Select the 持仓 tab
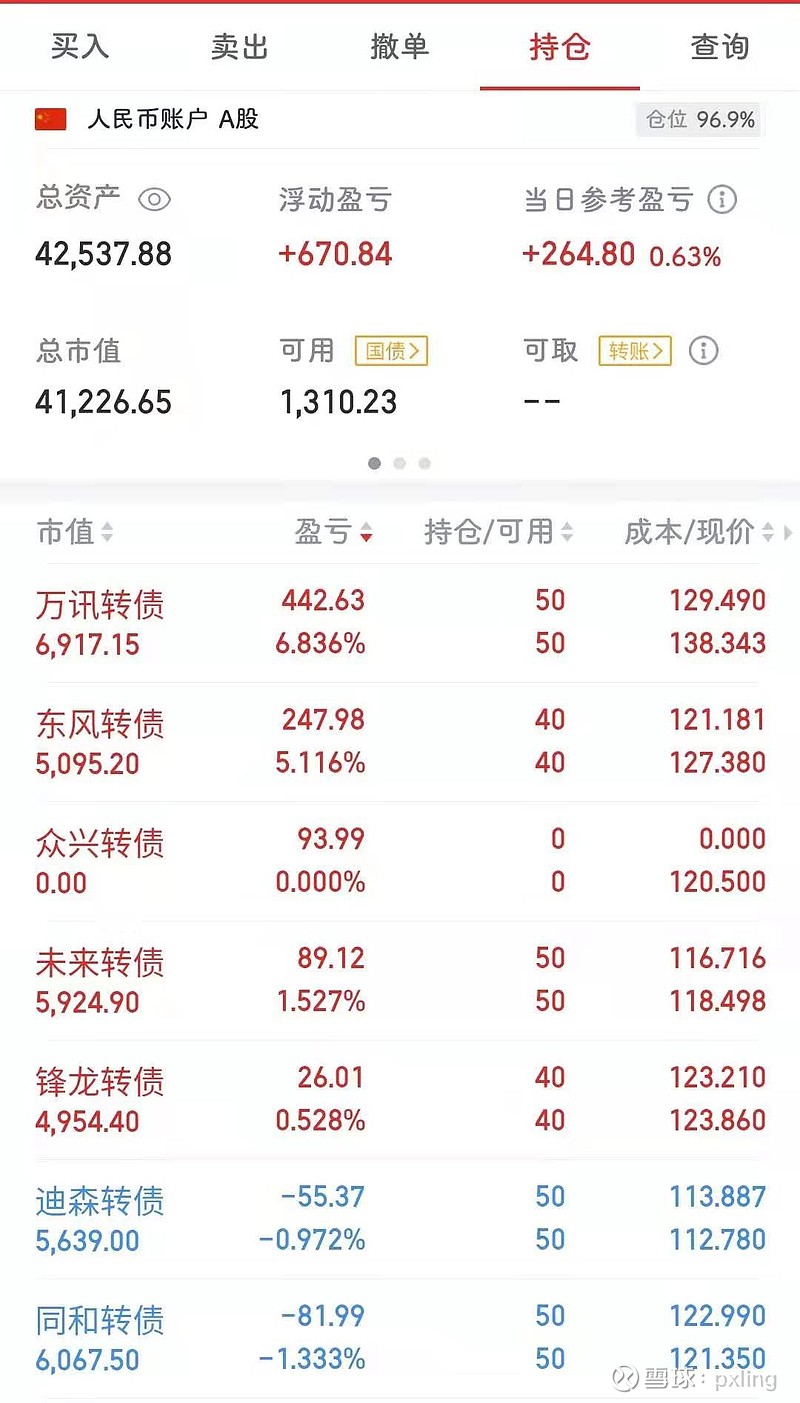This screenshot has width=800, height=1403. 560,47
